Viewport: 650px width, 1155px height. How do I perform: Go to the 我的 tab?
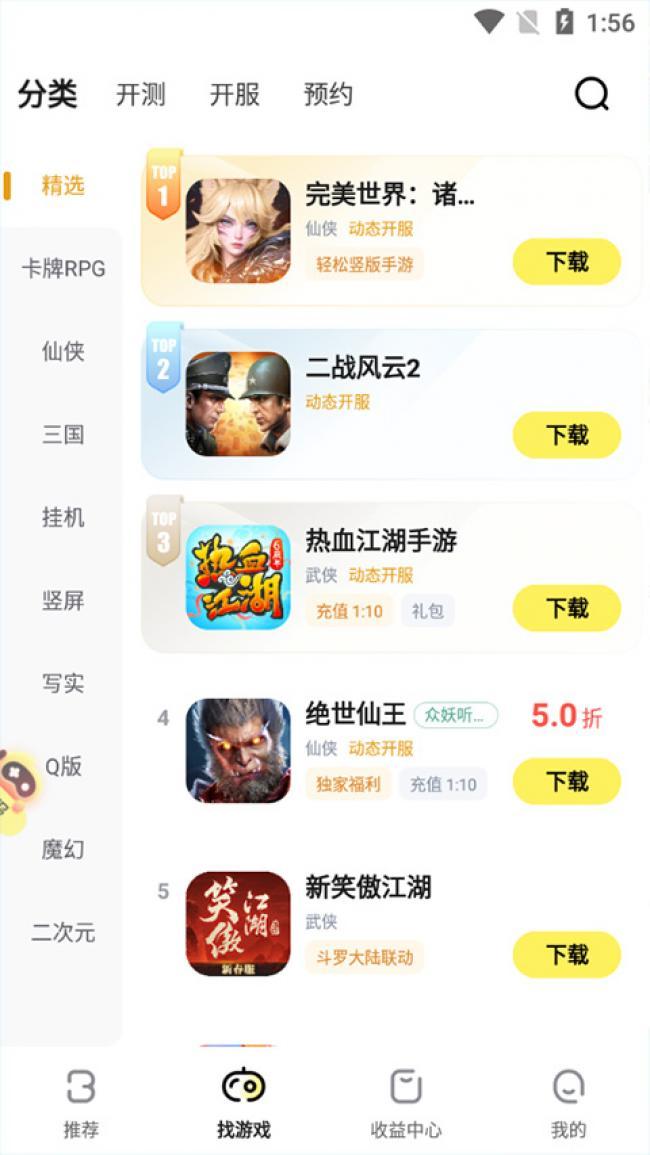pos(568,1102)
